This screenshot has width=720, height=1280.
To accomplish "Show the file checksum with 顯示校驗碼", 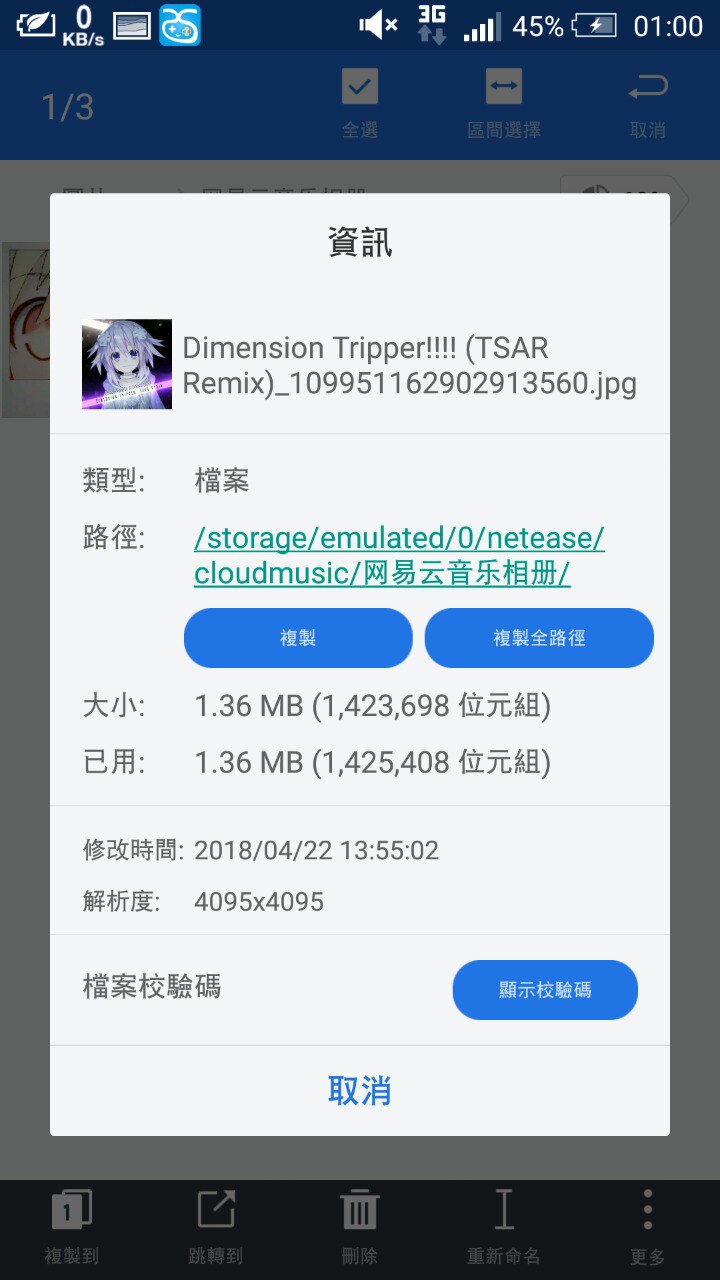I will coord(545,990).
